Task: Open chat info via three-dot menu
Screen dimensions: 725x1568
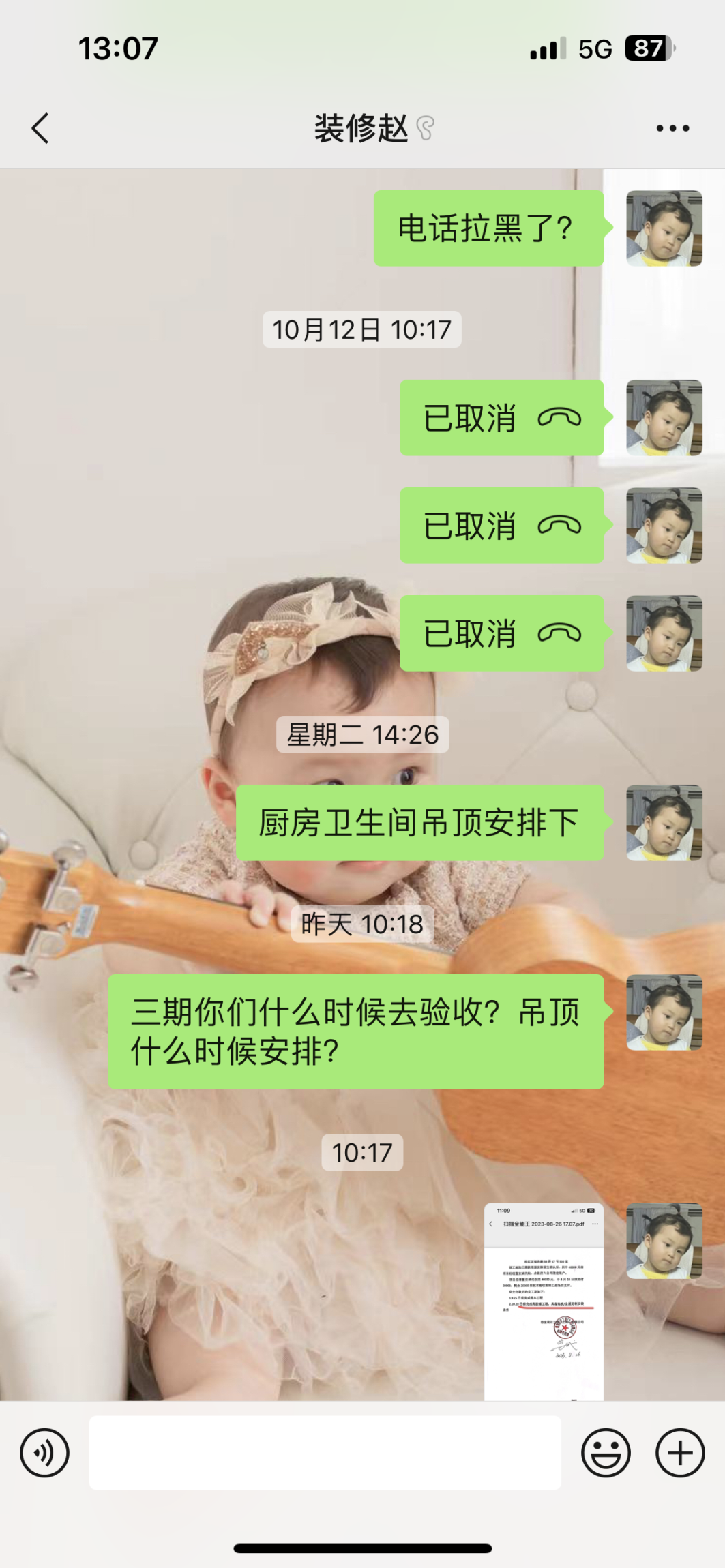Action: pos(672,128)
